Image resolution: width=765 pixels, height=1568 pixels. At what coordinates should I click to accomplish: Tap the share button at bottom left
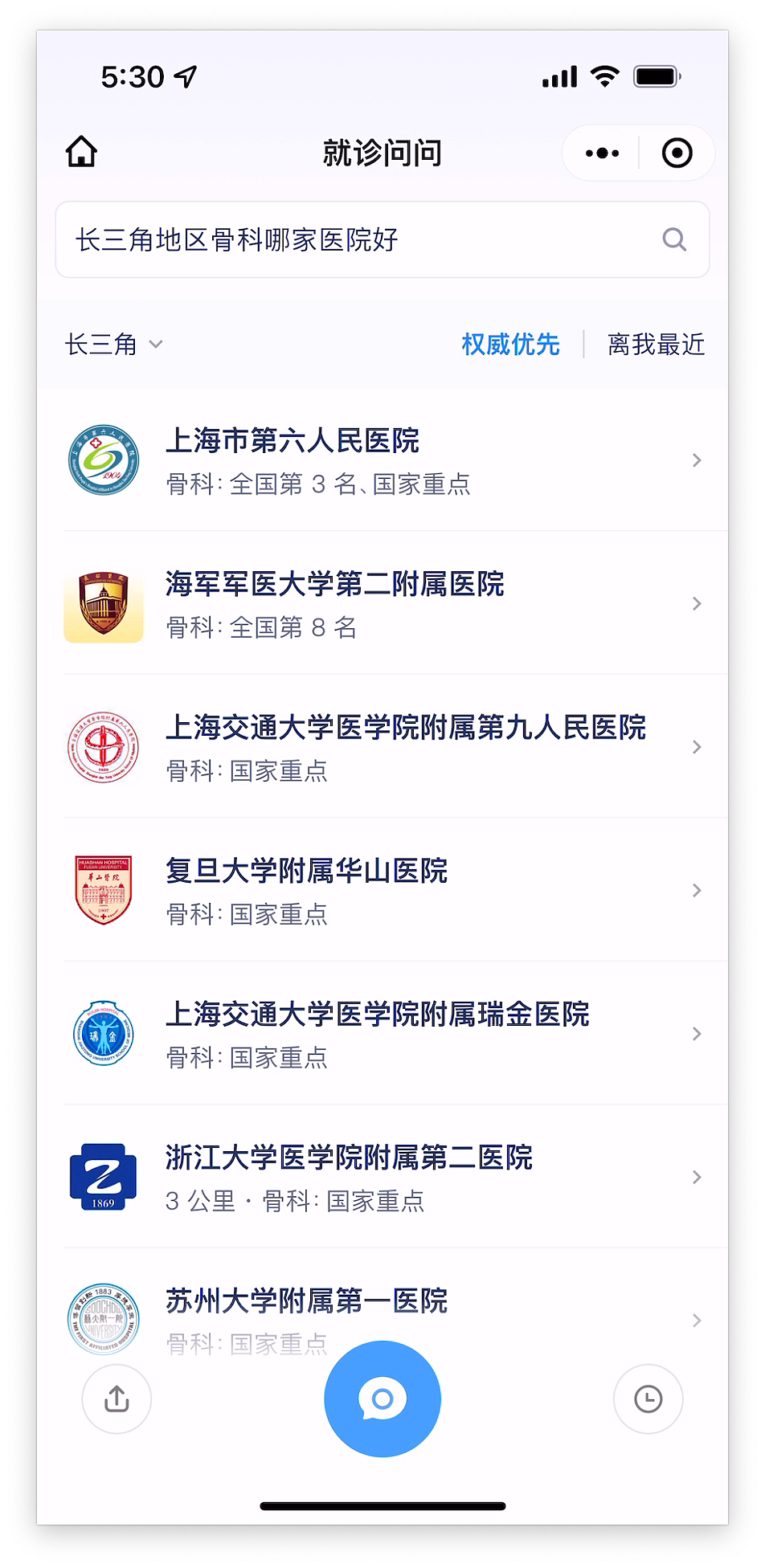pos(117,1399)
